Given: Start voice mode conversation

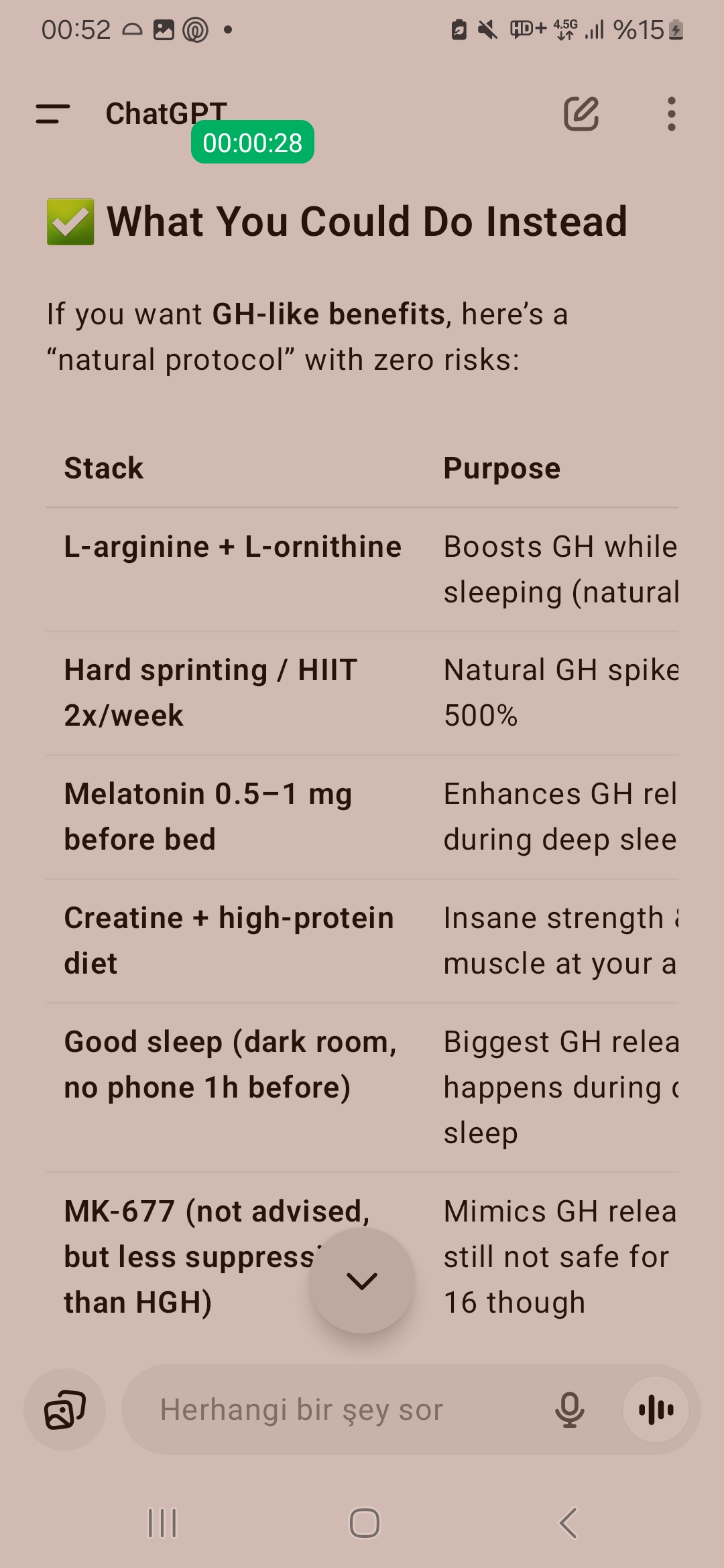Looking at the screenshot, I should tap(656, 1409).
